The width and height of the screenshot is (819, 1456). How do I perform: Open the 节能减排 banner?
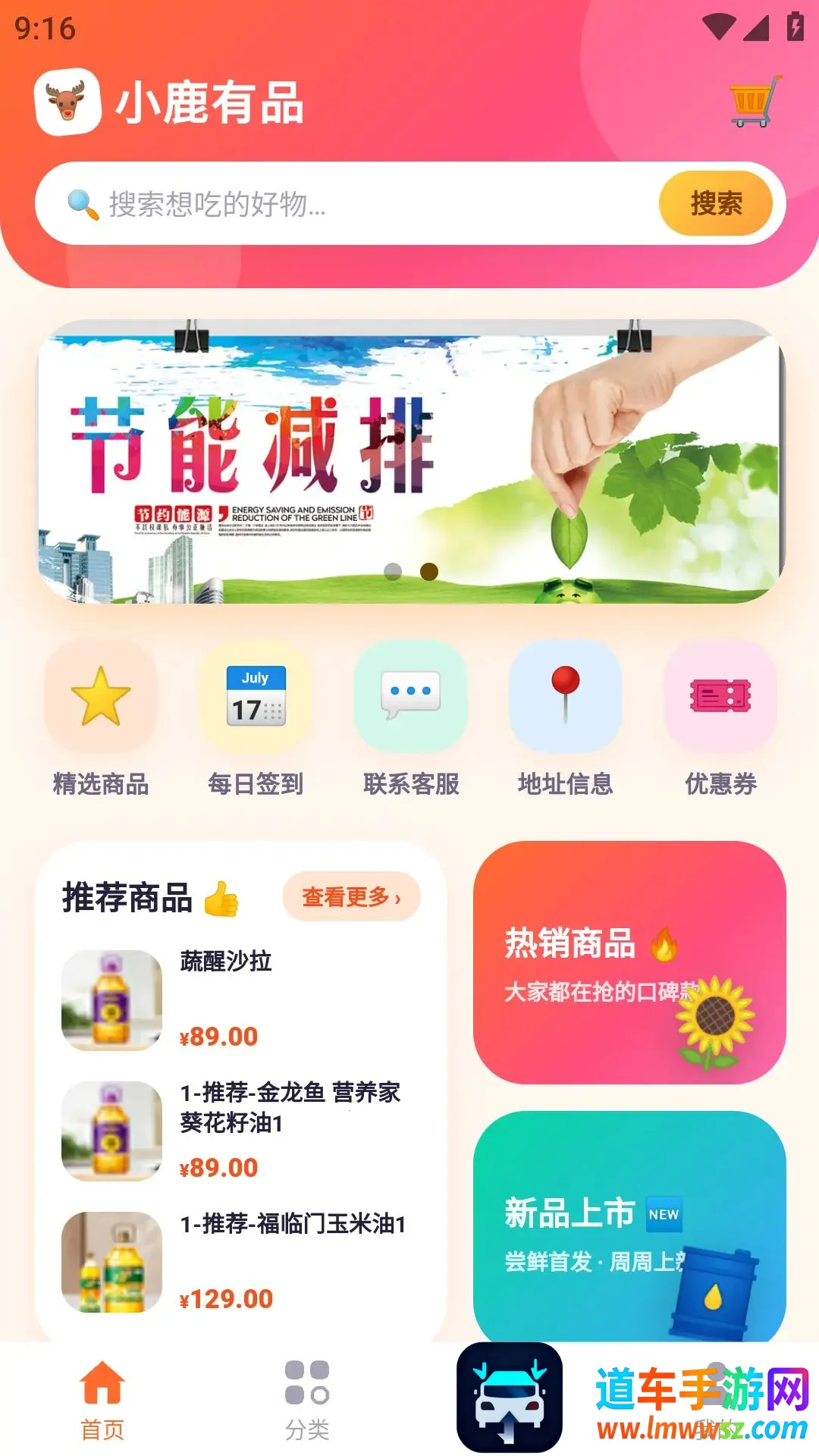[x=411, y=462]
